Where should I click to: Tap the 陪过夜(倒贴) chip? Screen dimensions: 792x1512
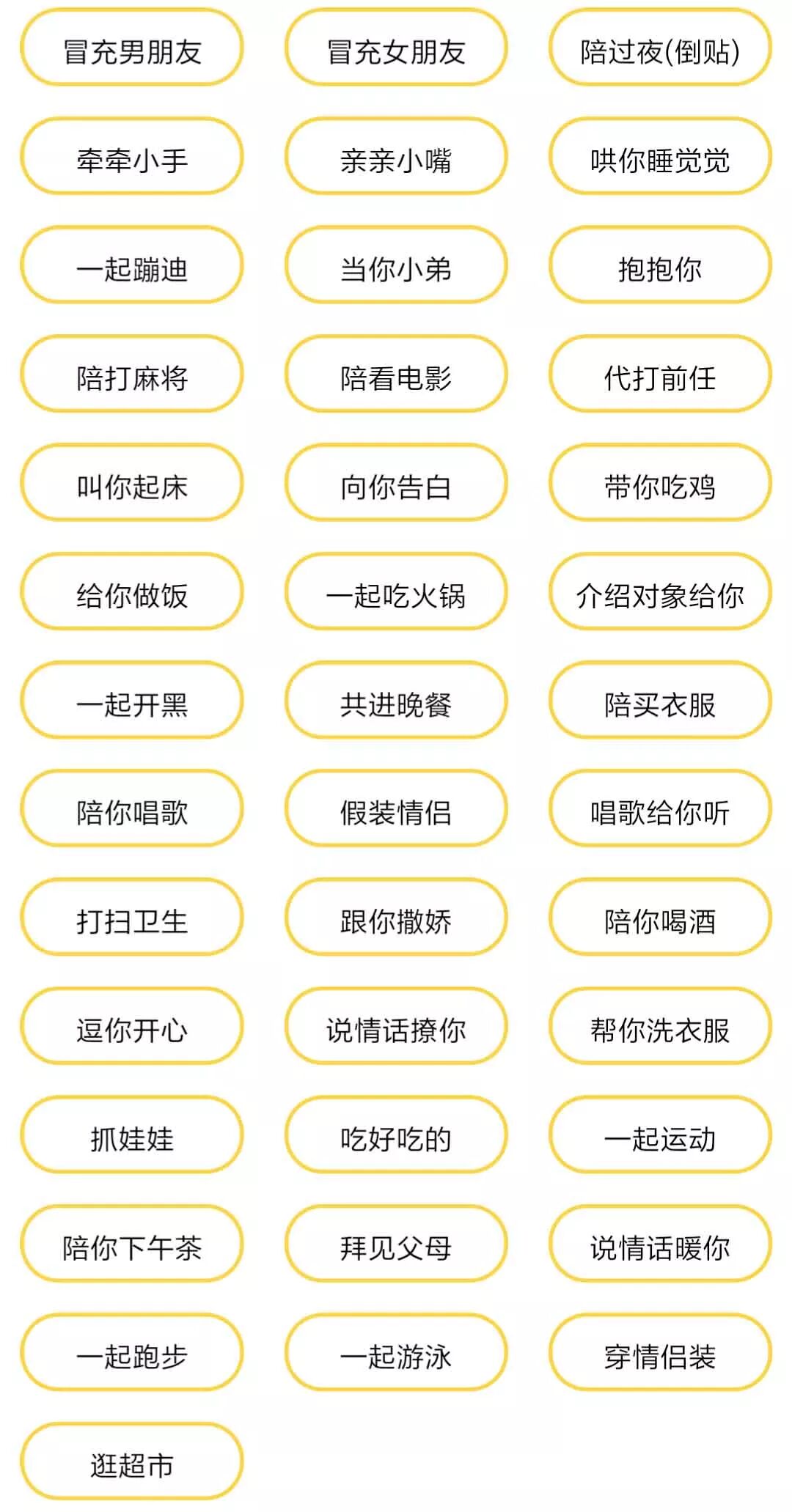click(x=660, y=50)
